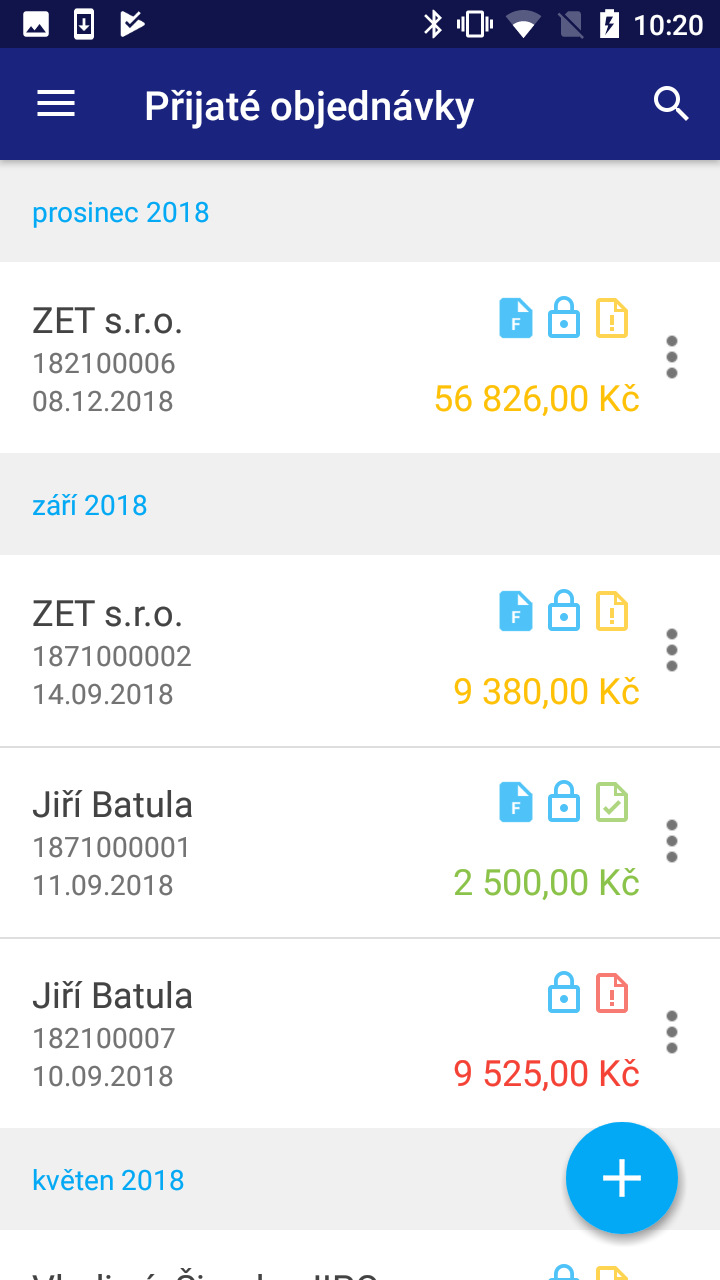
Task: Search the received orders
Action: (671, 104)
